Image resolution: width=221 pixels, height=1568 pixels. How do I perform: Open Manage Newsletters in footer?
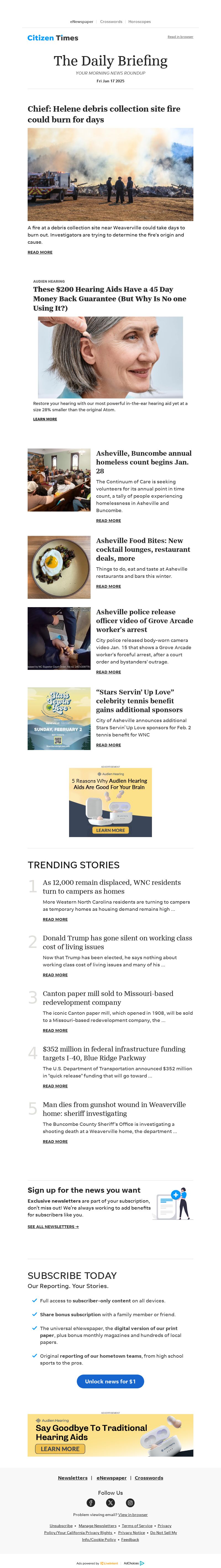(98, 1525)
